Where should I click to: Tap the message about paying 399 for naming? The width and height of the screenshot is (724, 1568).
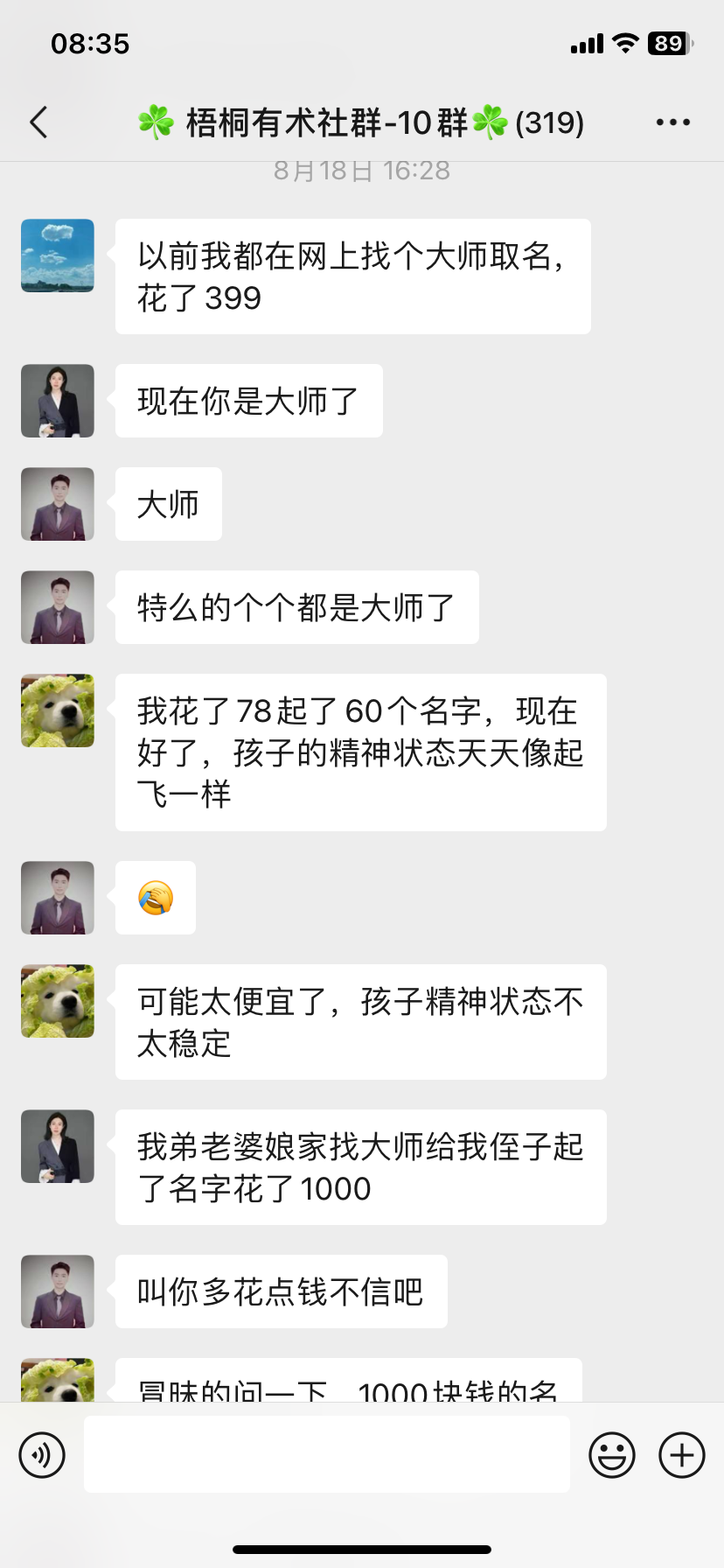[352, 276]
